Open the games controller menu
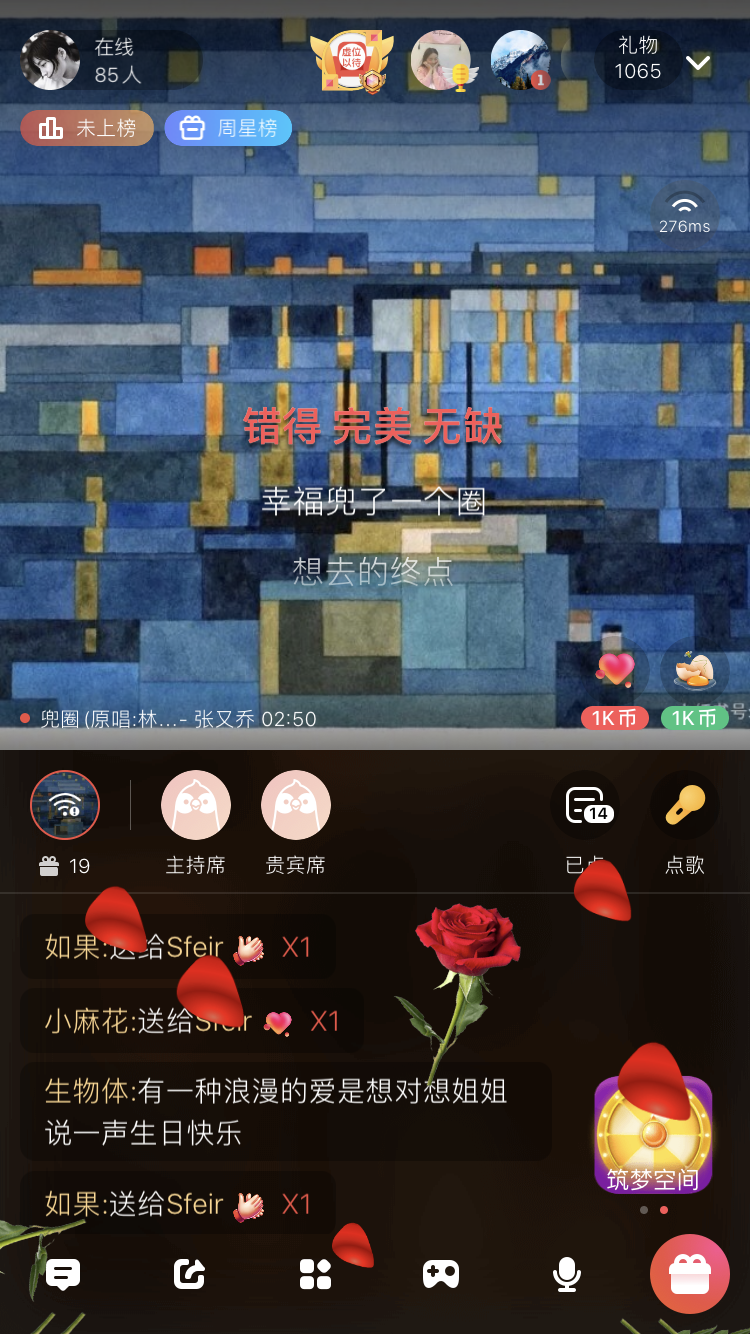 [440, 1274]
